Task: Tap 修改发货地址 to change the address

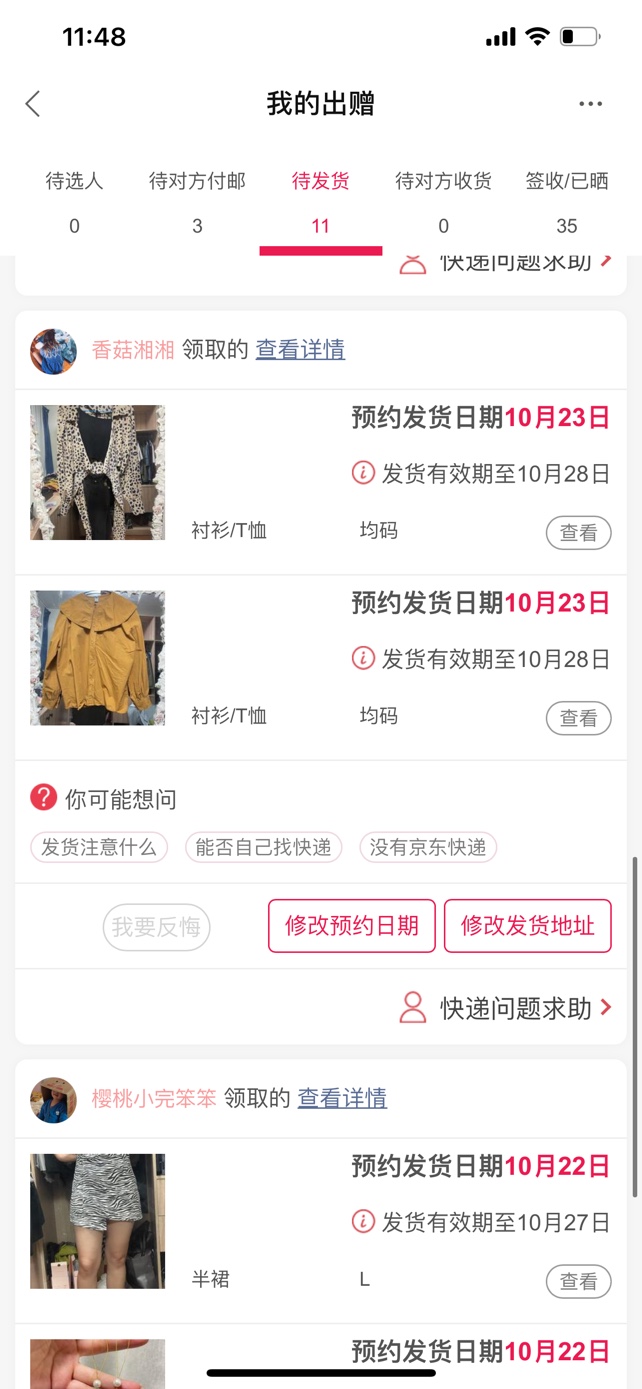Action: click(x=527, y=926)
